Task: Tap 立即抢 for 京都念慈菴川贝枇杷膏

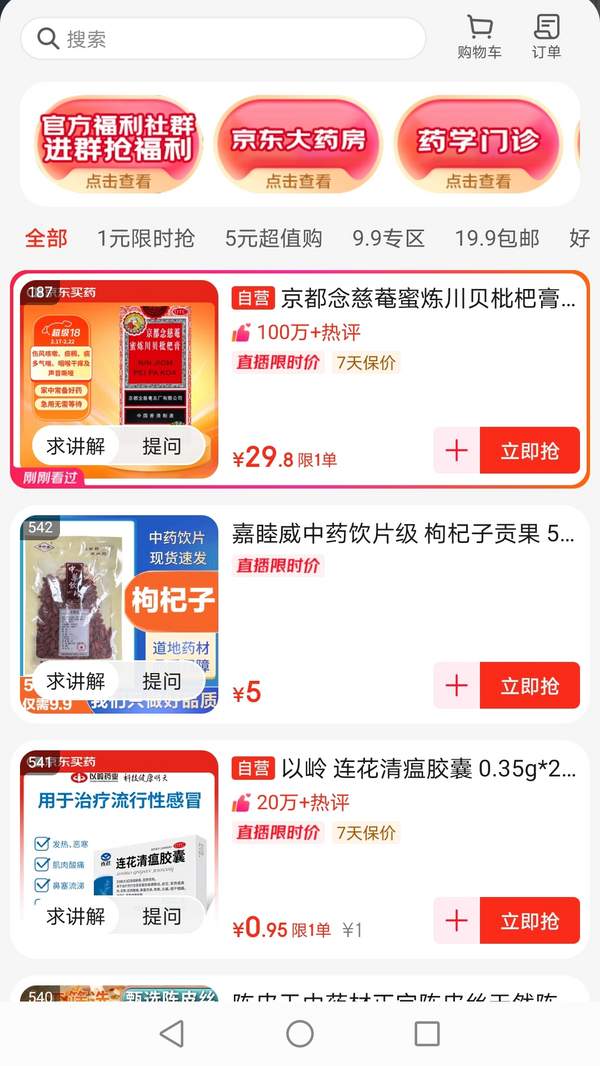Action: point(529,450)
